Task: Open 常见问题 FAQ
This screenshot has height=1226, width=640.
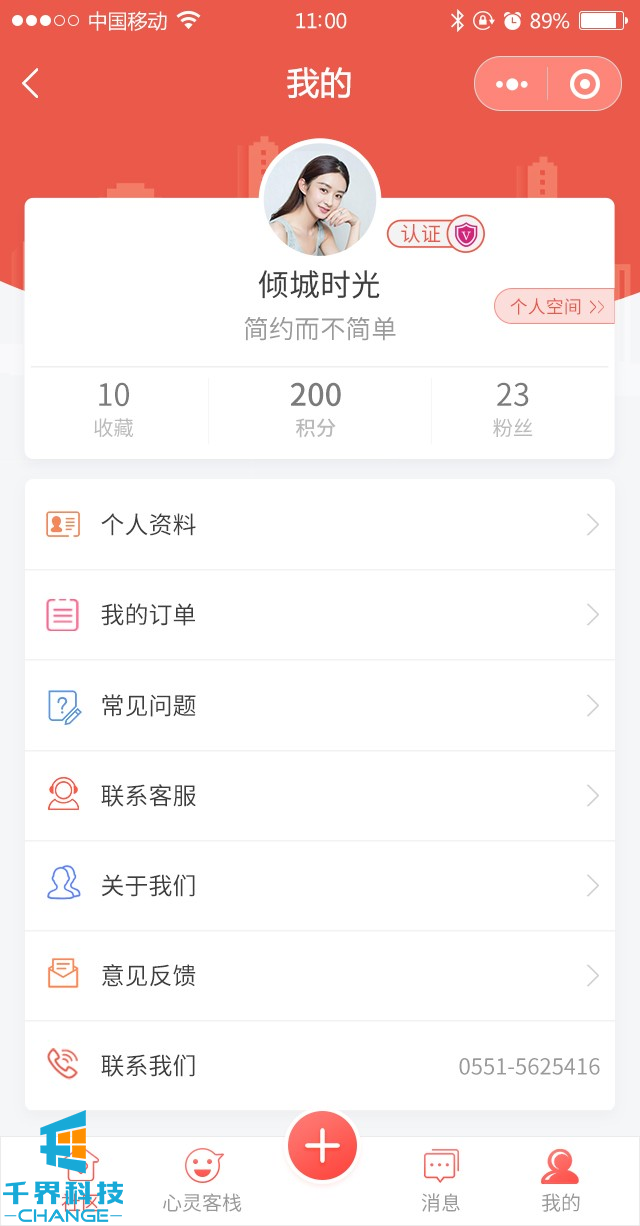Action: click(x=320, y=706)
